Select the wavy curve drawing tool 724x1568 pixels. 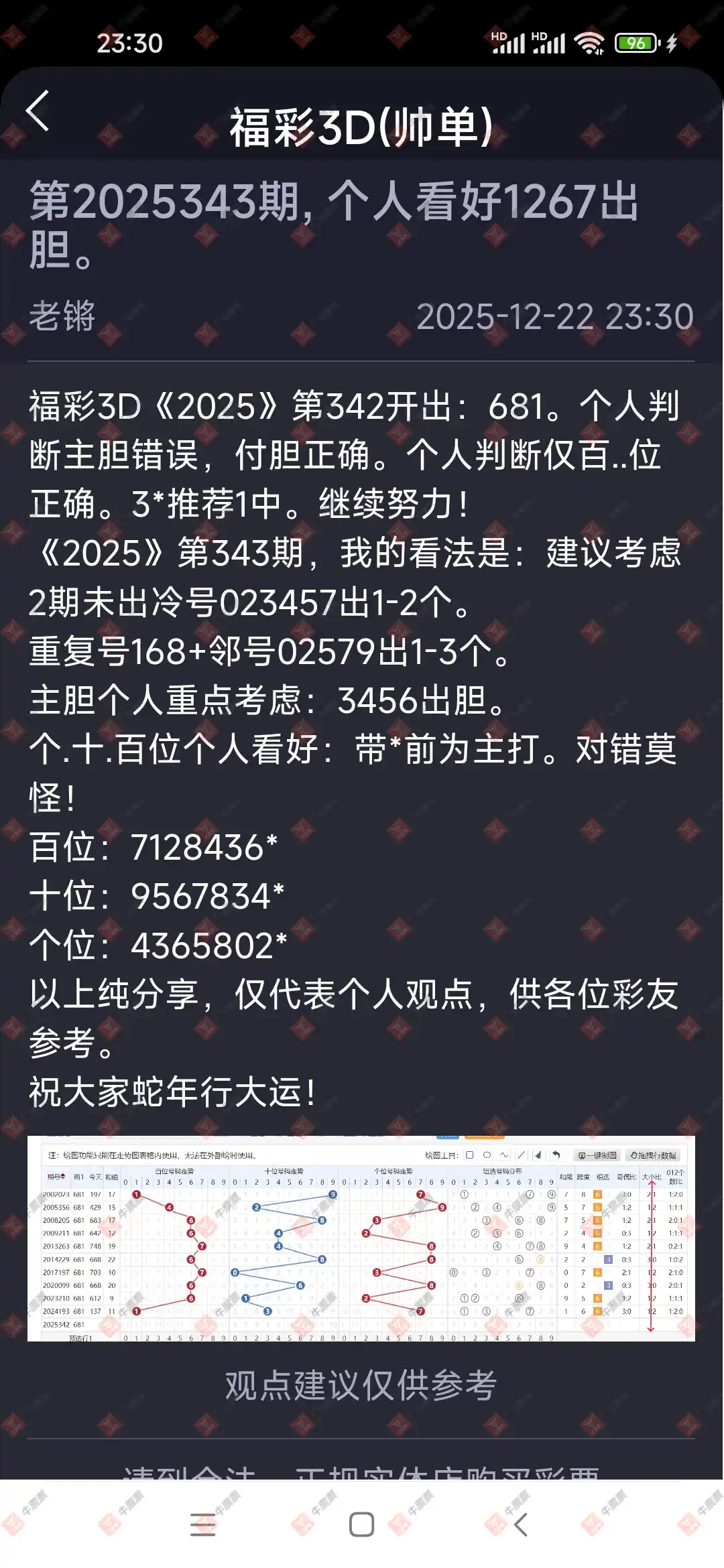(x=503, y=1154)
